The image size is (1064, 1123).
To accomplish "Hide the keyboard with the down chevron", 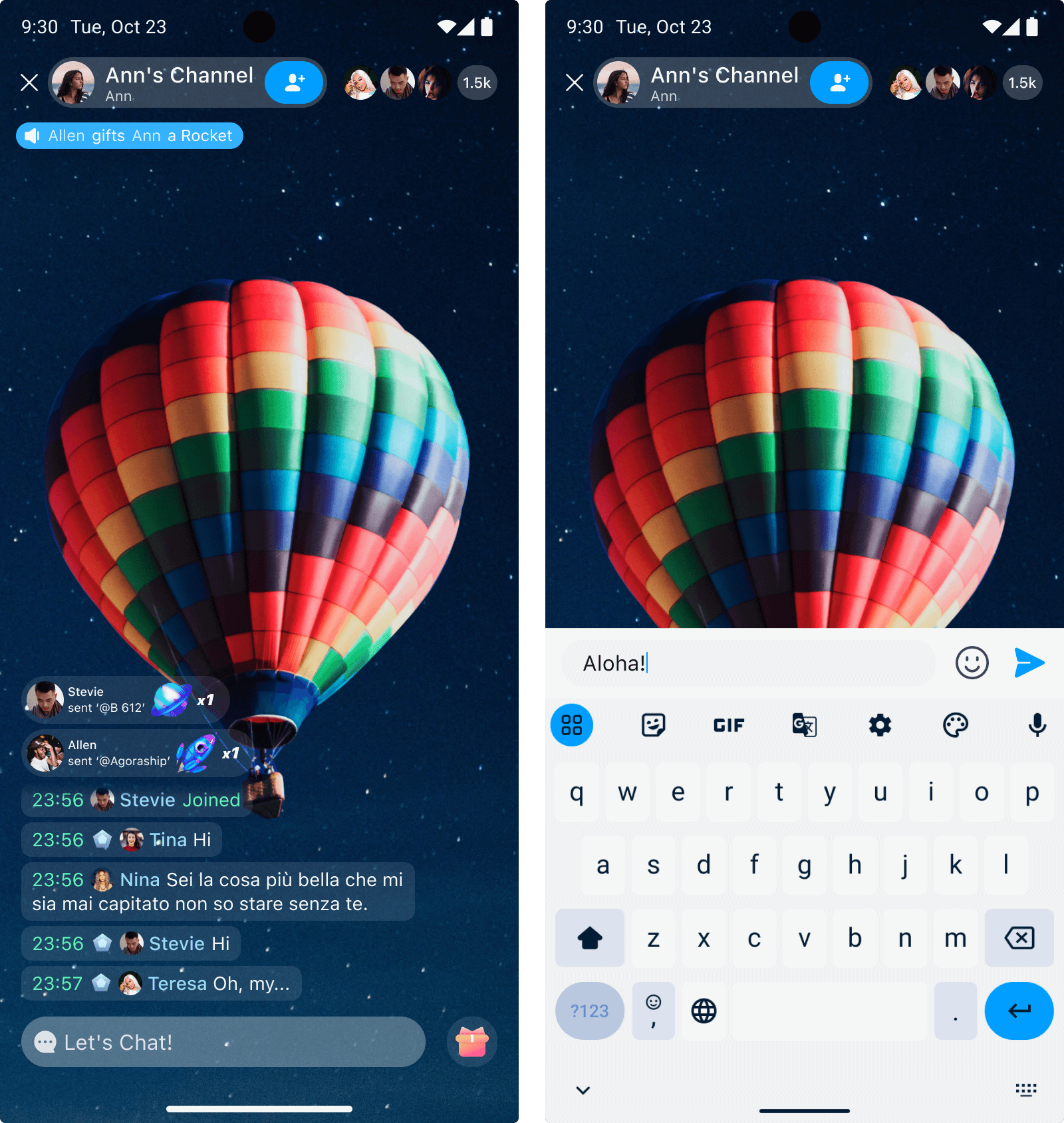I will (583, 1090).
